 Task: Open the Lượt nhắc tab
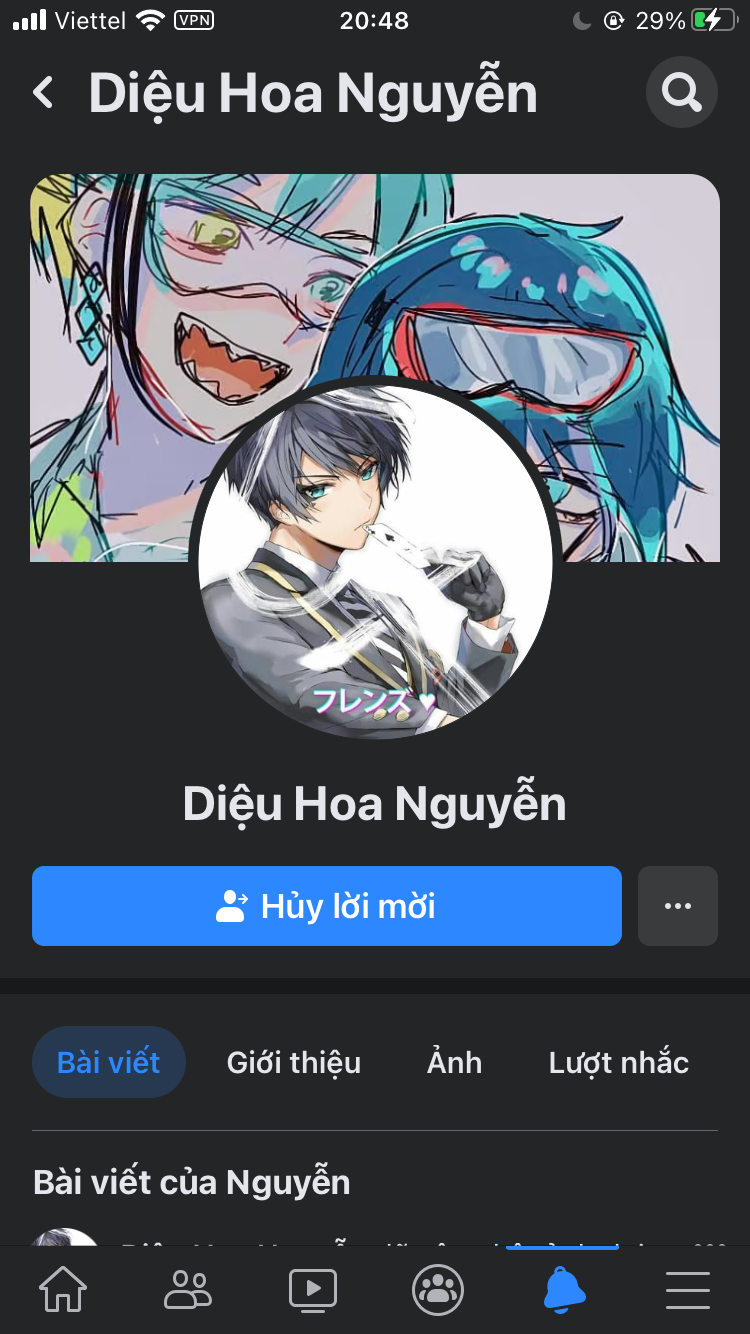click(x=618, y=1062)
